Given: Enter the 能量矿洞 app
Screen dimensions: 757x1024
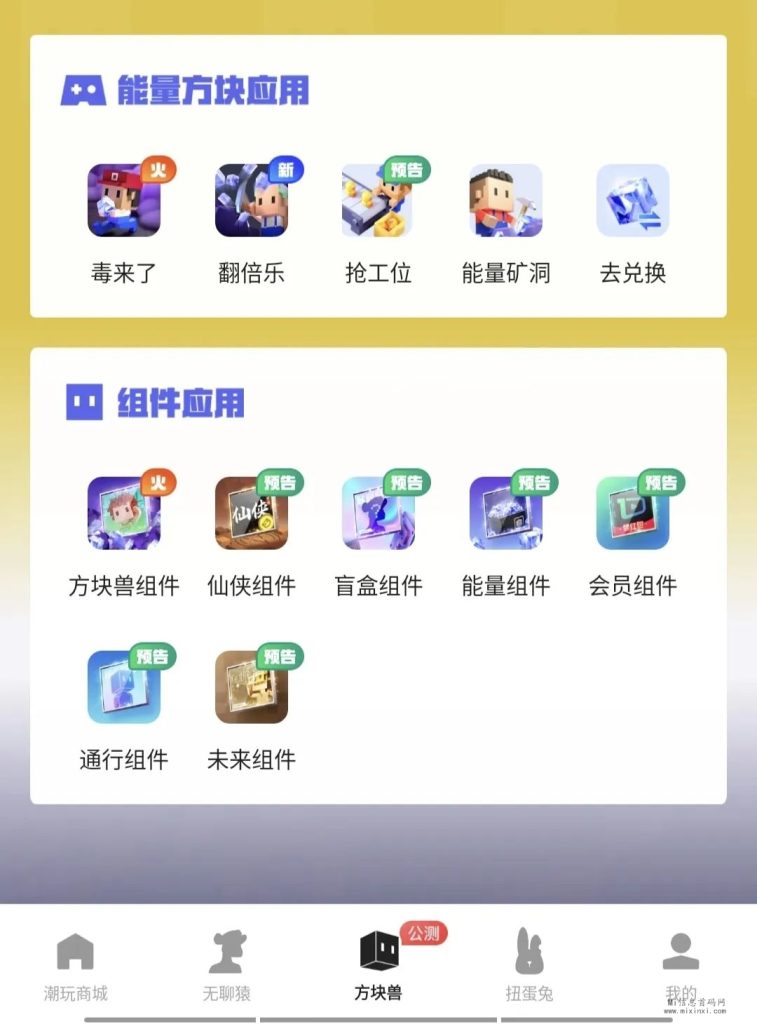Looking at the screenshot, I should (x=506, y=201).
